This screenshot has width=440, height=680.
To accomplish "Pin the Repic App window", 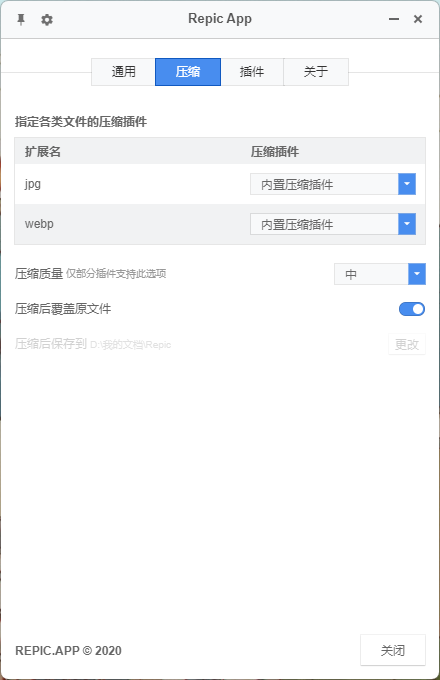I will (21, 20).
